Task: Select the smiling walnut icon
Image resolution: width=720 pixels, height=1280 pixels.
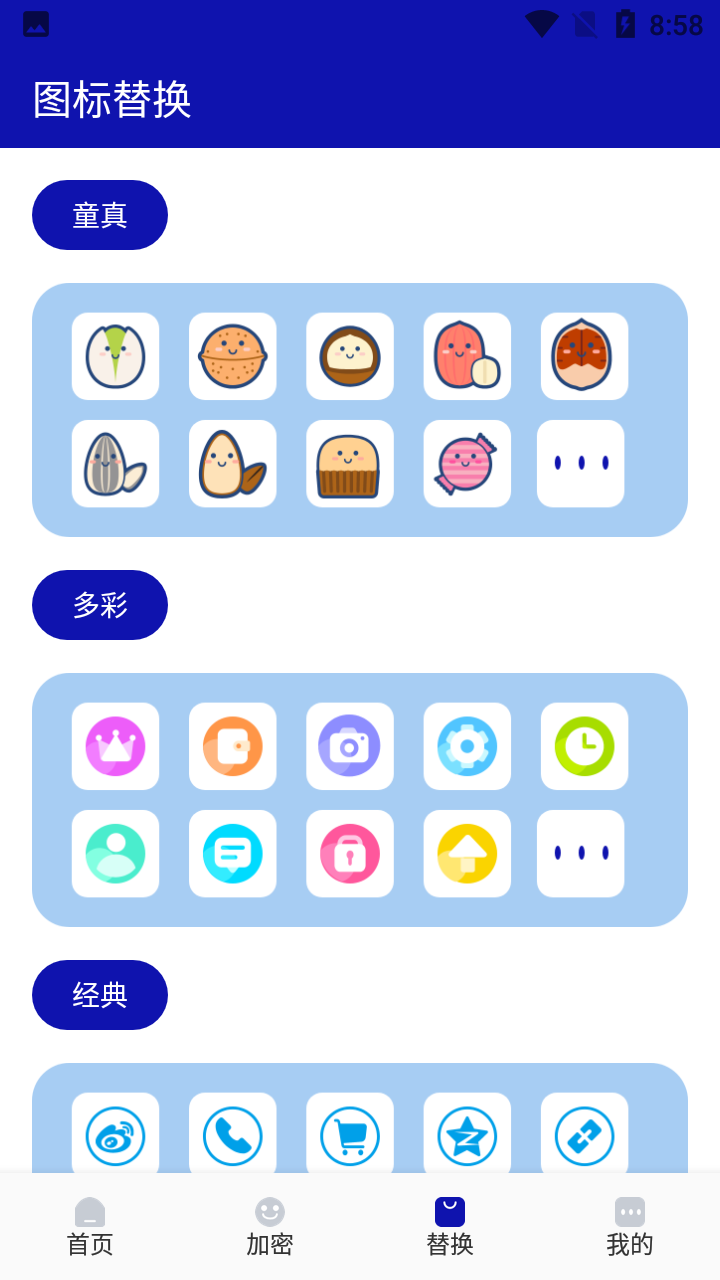Action: 232,356
